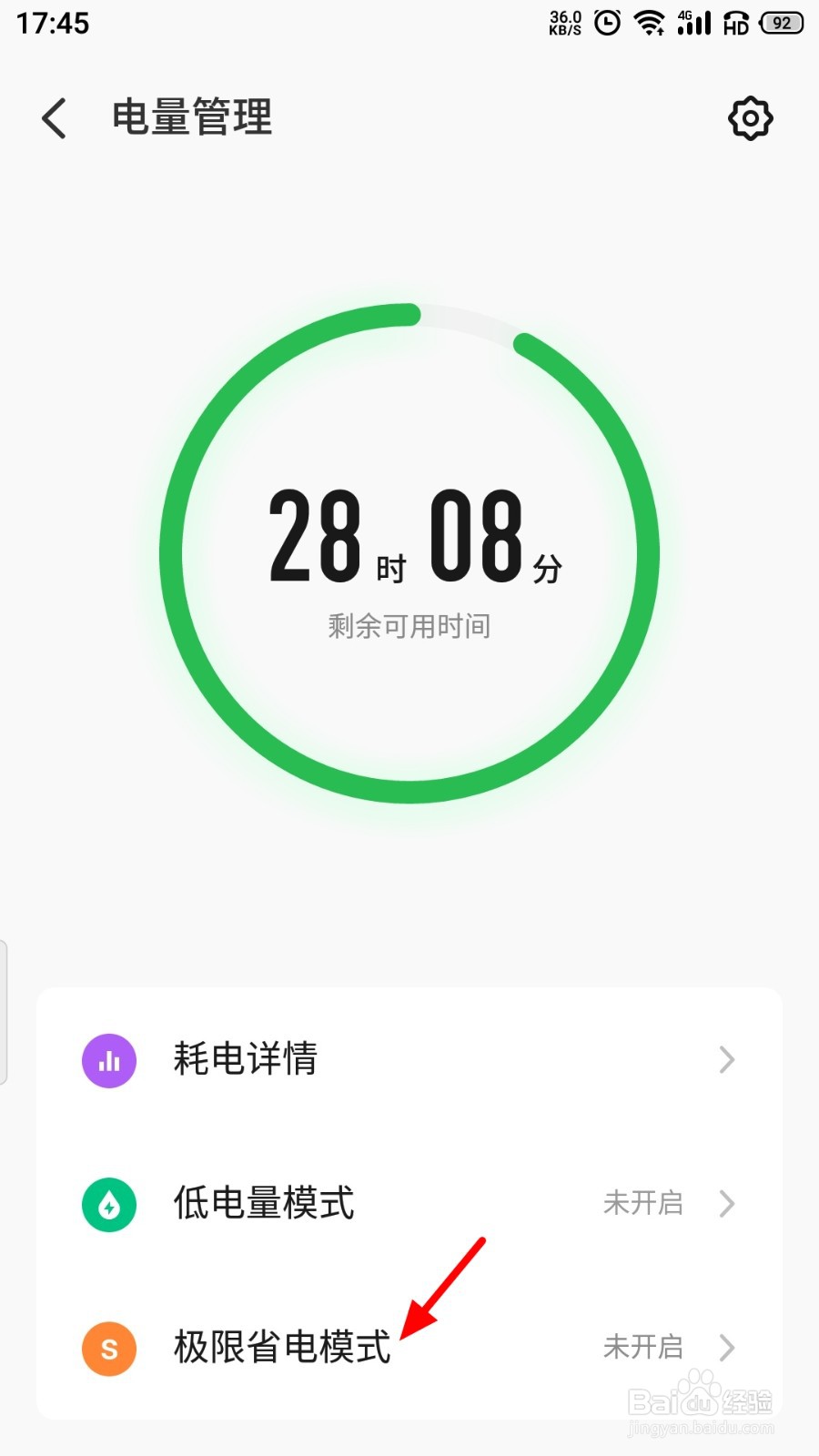Tap the 剩余可用时间 remaining time text
Image resolution: width=819 pixels, height=1456 pixels.
[409, 625]
